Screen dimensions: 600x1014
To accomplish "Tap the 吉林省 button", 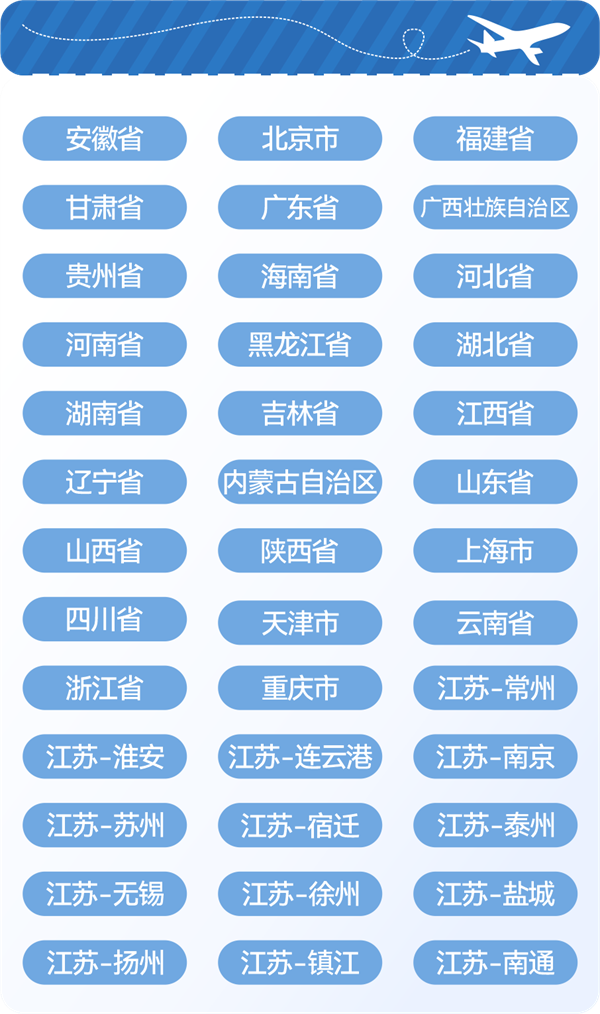I will 300,413.
